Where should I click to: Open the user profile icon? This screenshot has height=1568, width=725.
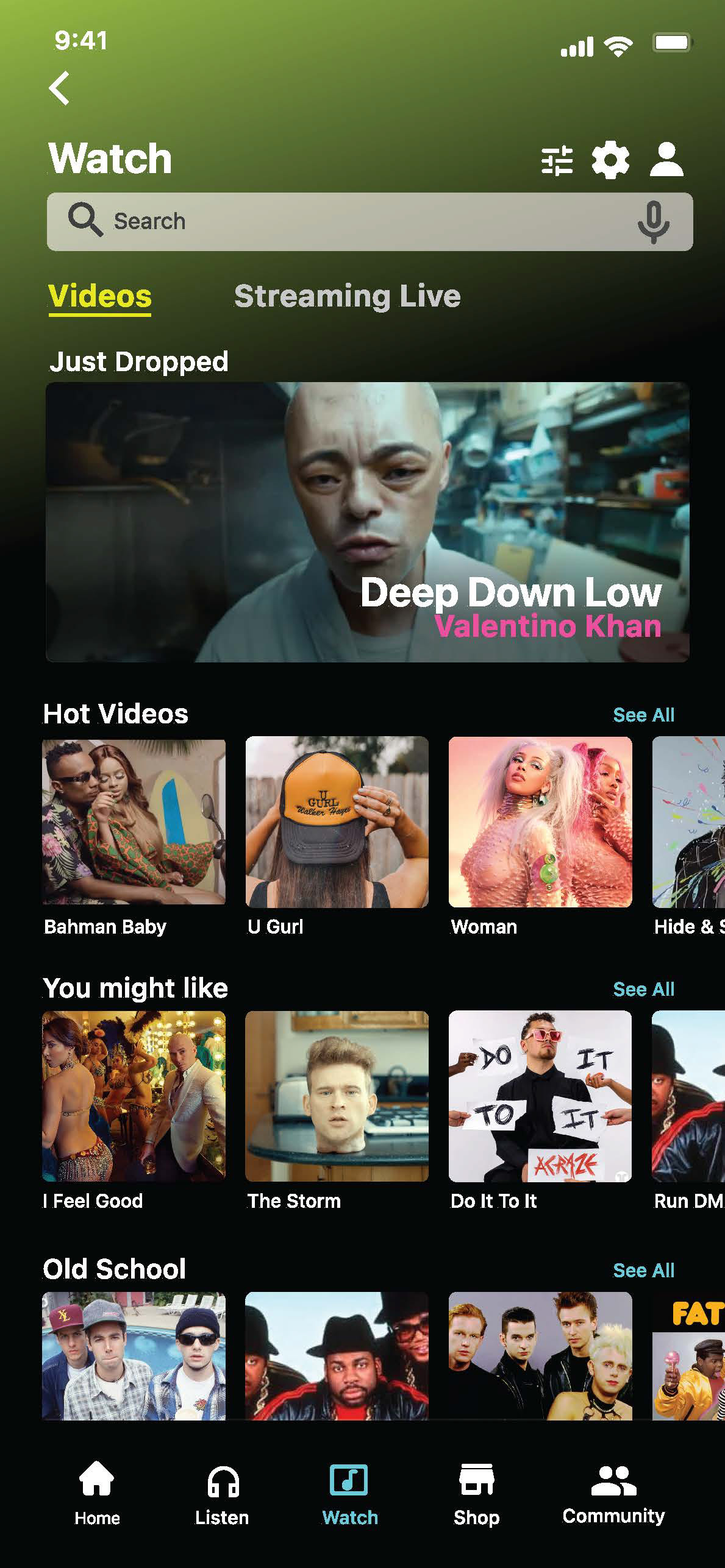tap(666, 160)
